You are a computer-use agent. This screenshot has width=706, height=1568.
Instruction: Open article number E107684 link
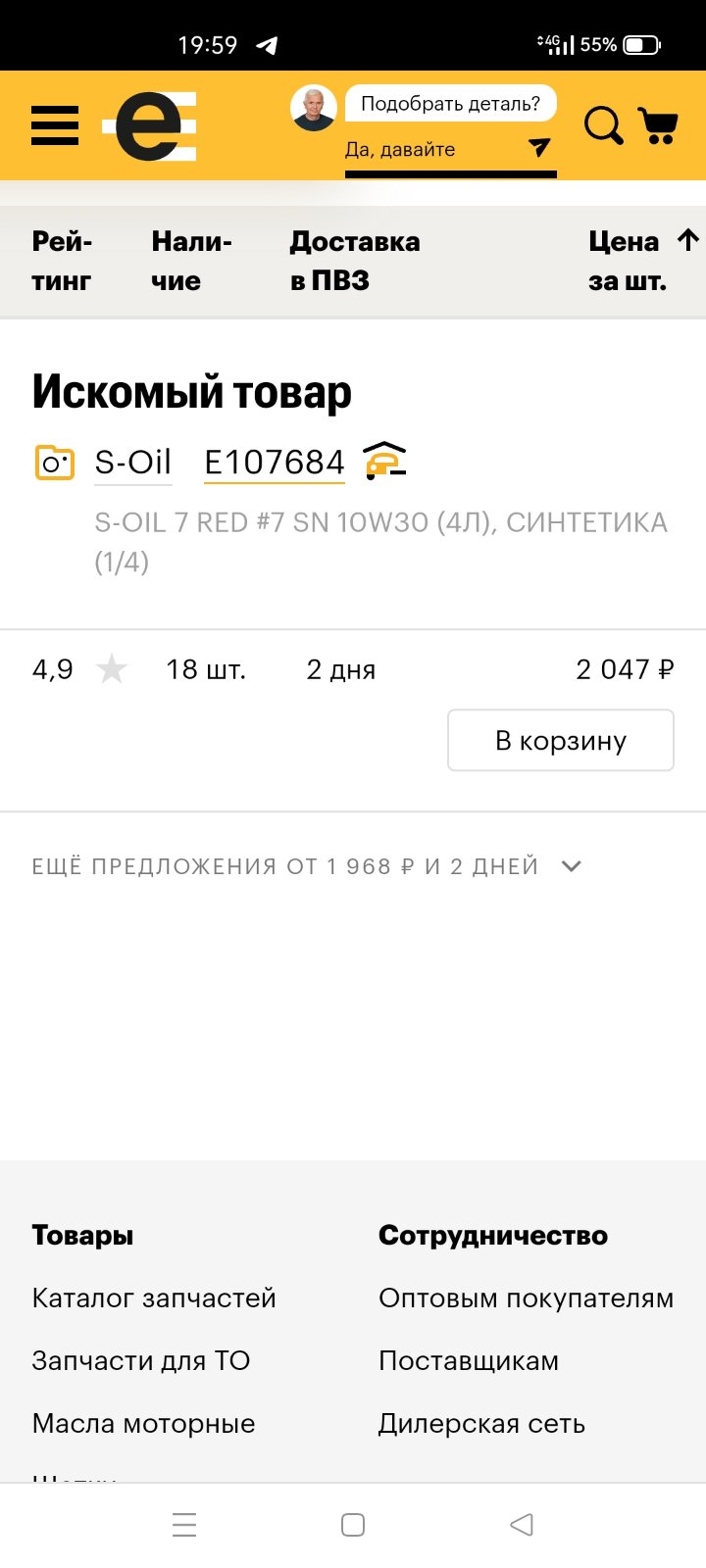[275, 463]
